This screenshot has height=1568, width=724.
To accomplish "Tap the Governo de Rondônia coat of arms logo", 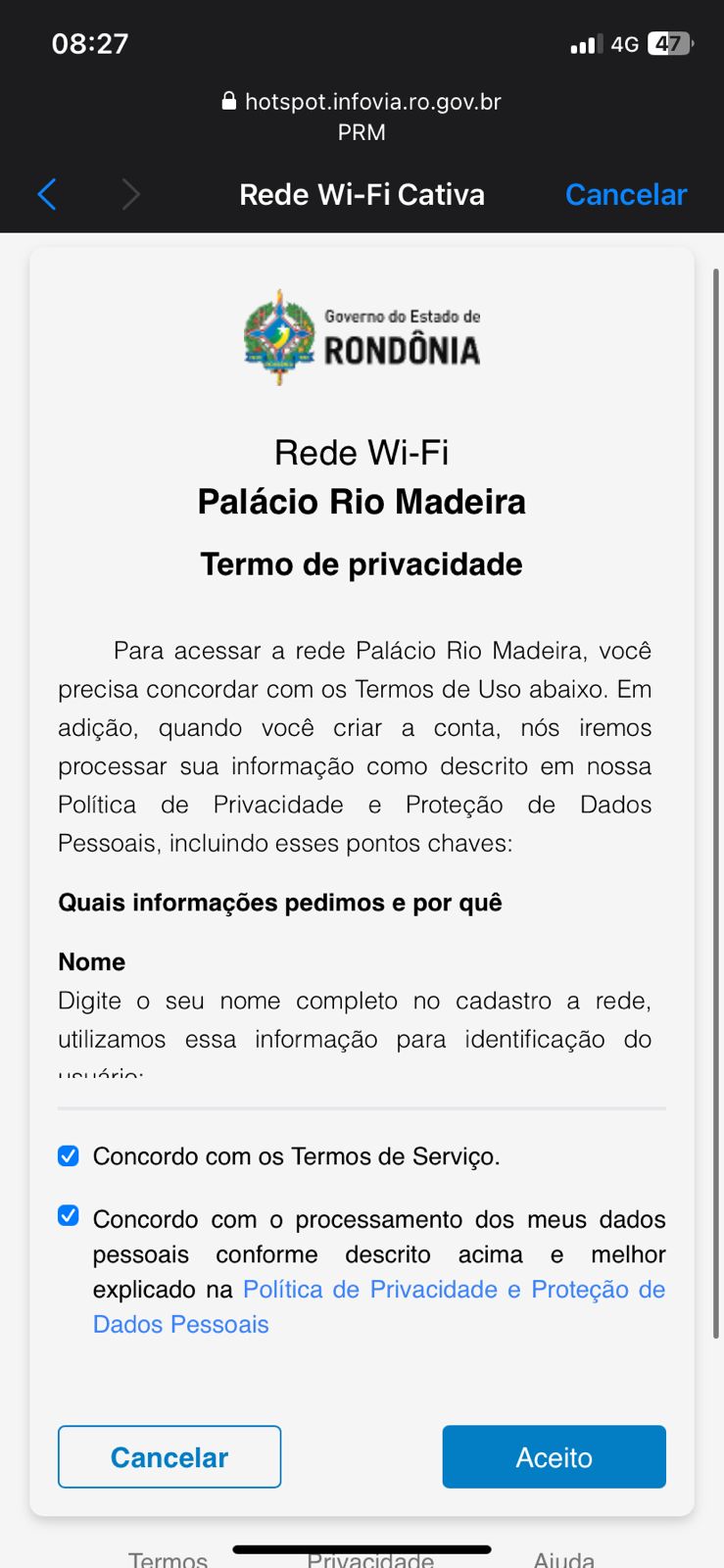I will [x=279, y=335].
